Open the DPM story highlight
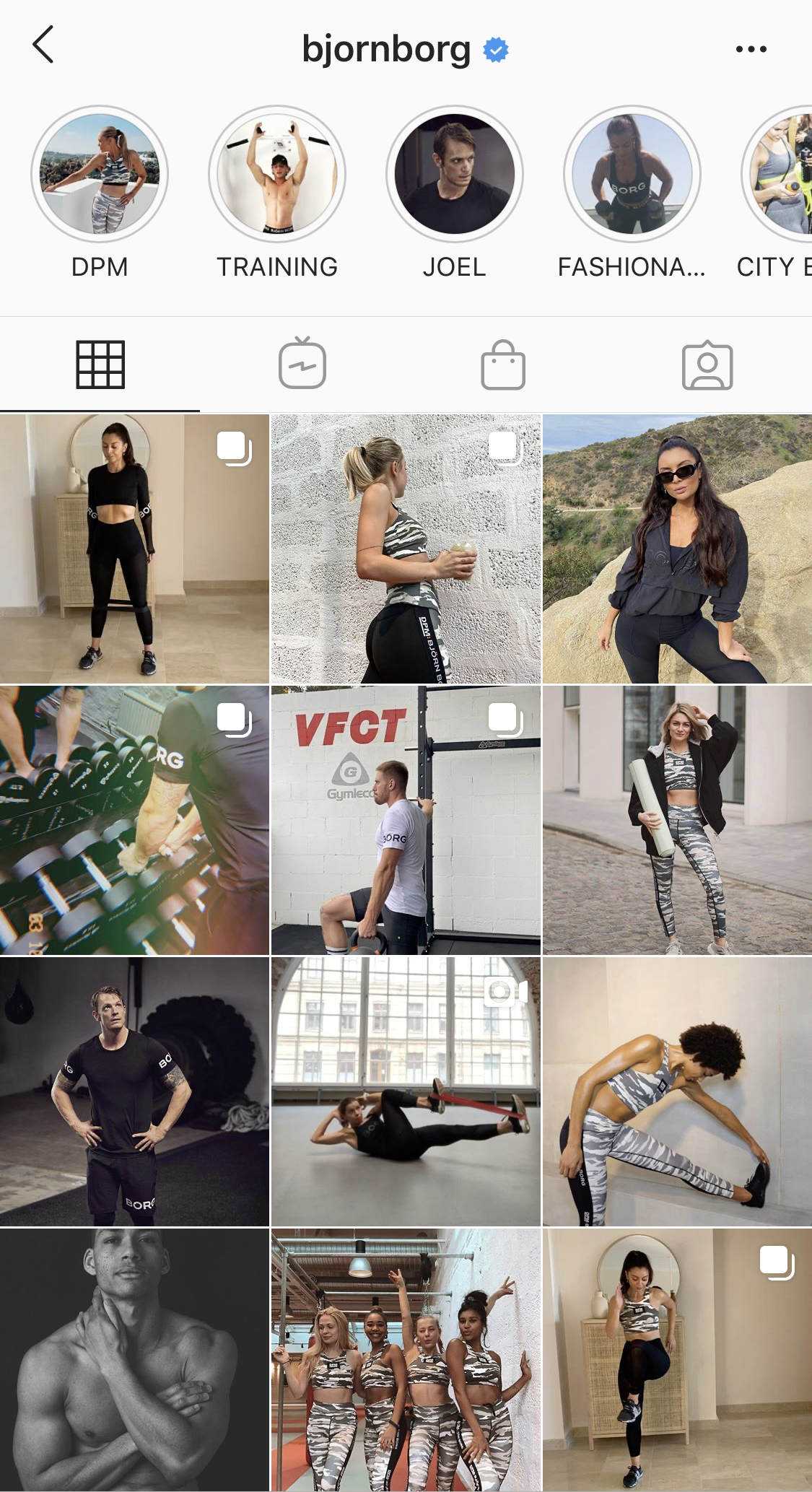Viewport: 812px width, 1492px height. tap(100, 174)
